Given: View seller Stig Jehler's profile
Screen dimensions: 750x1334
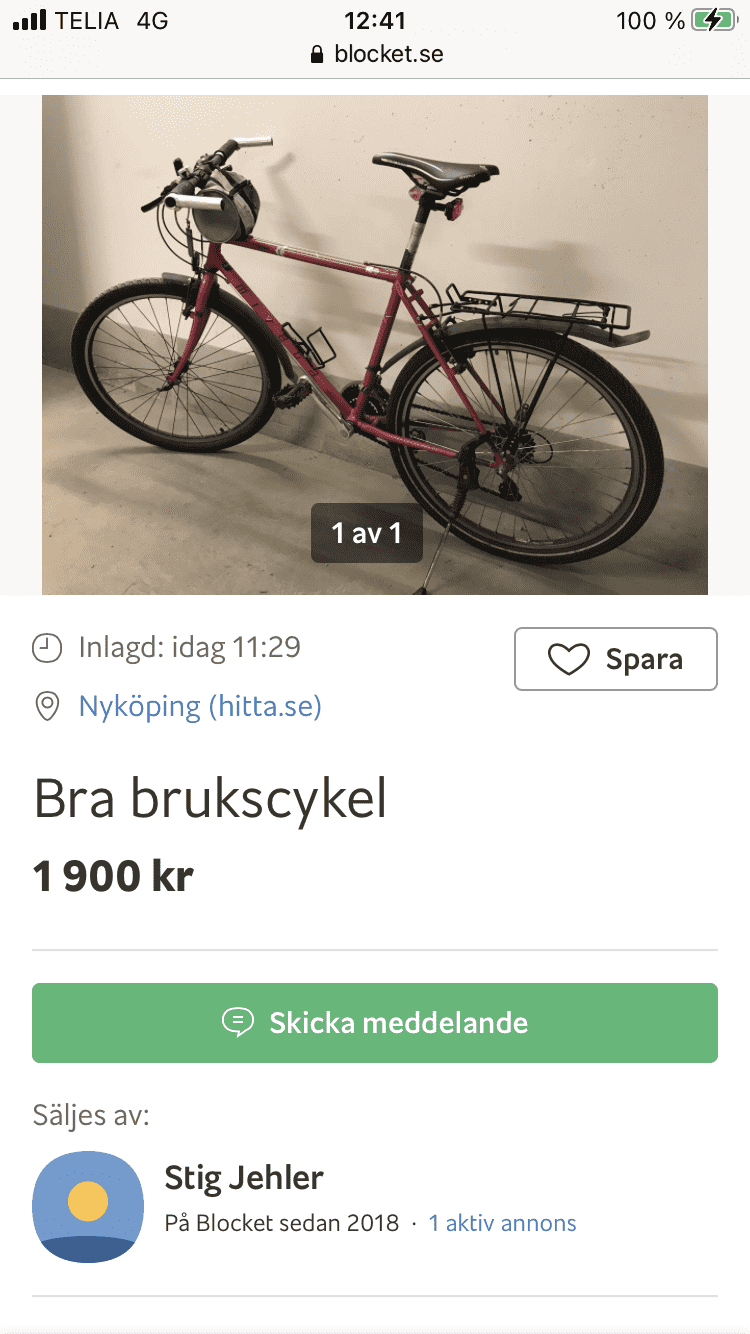Looking at the screenshot, I should point(243,1178).
